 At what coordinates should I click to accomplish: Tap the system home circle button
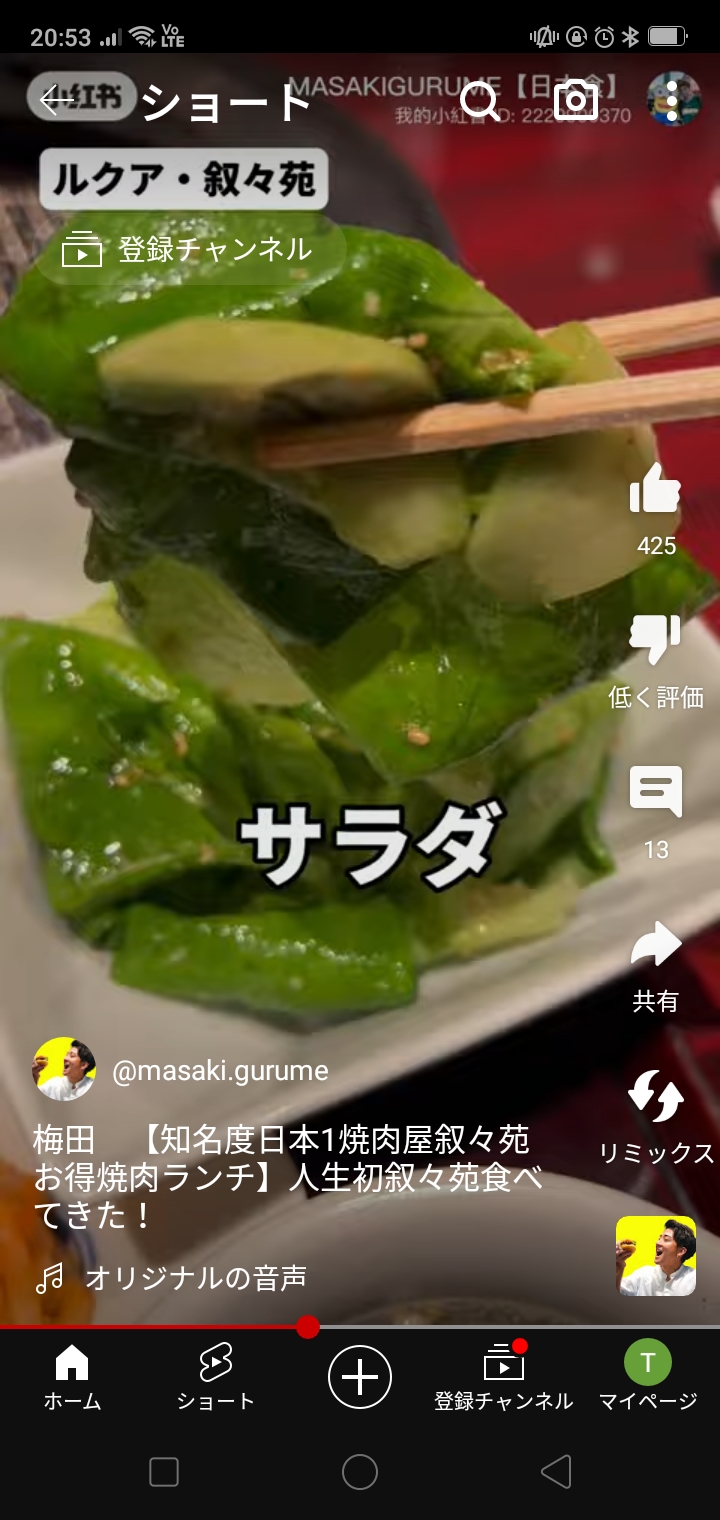pyautogui.click(x=360, y=1472)
